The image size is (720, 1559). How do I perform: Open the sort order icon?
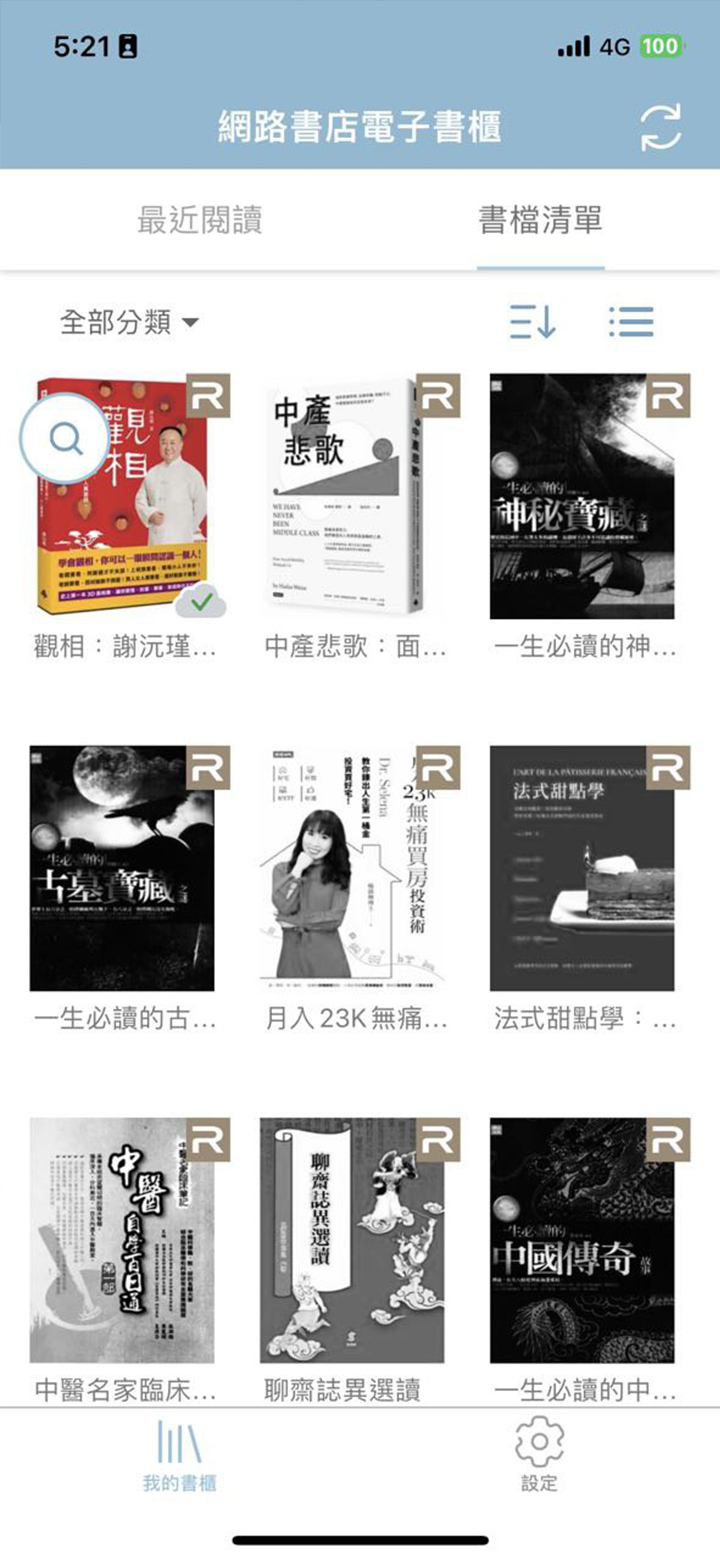click(532, 322)
